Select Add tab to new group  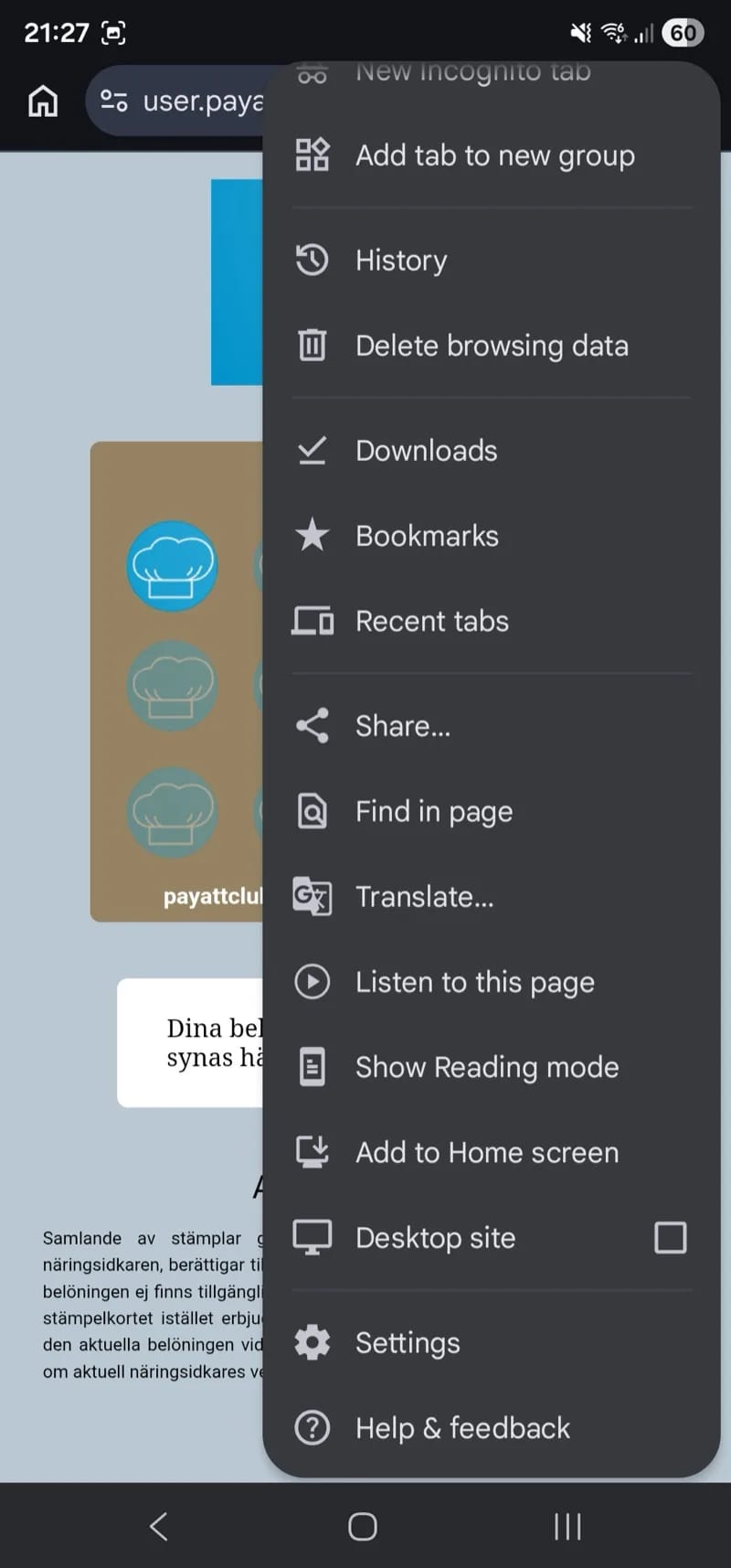click(491, 155)
